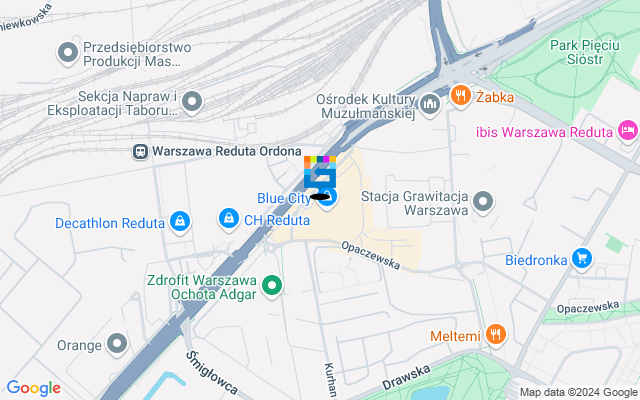Select the Decathlon Reduta shop pin
640x400 pixels.
click(179, 221)
